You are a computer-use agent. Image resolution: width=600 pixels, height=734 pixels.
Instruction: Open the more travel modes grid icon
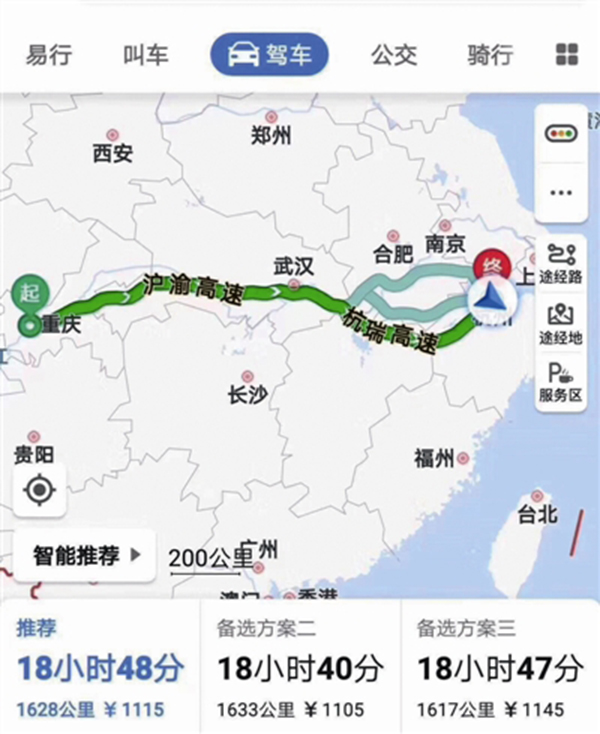click(x=567, y=54)
